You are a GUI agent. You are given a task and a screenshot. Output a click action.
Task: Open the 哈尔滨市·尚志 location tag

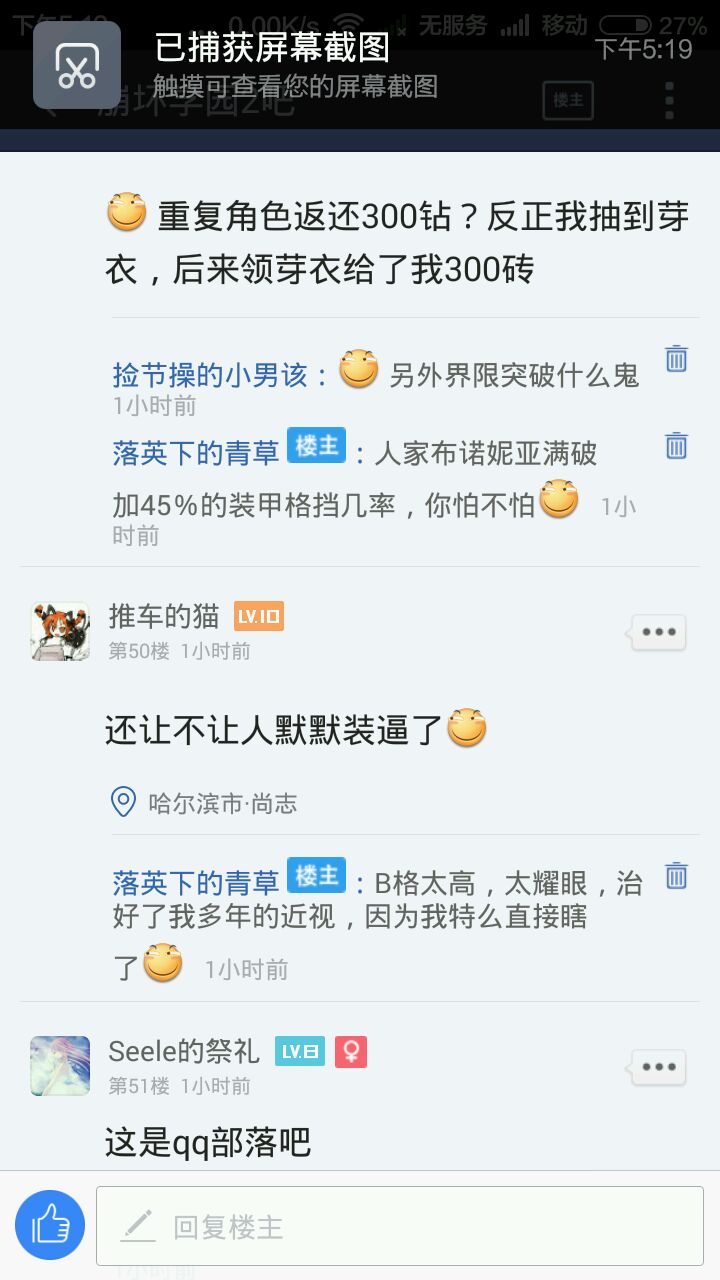(x=205, y=803)
